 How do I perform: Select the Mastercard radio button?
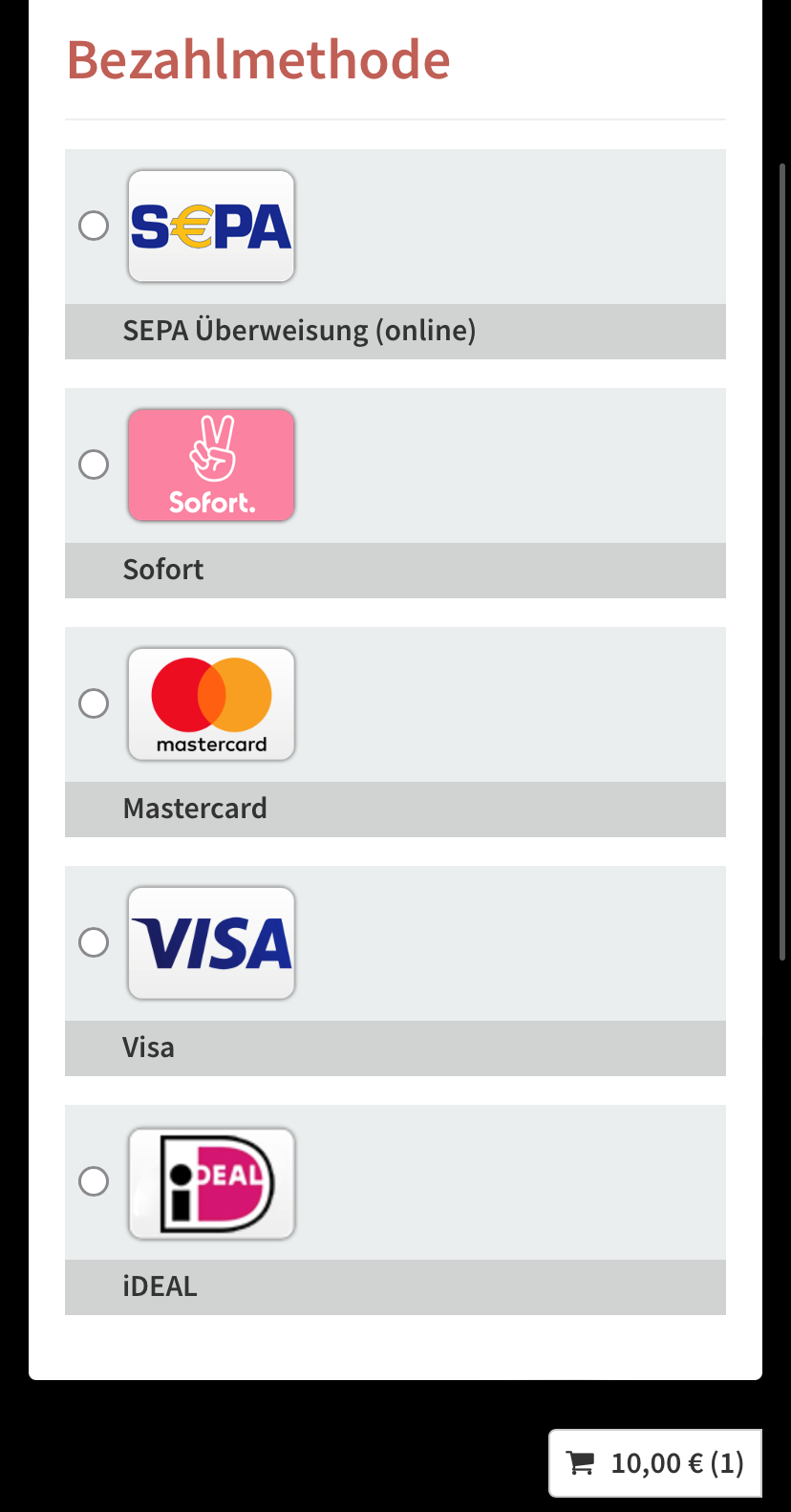tap(94, 704)
